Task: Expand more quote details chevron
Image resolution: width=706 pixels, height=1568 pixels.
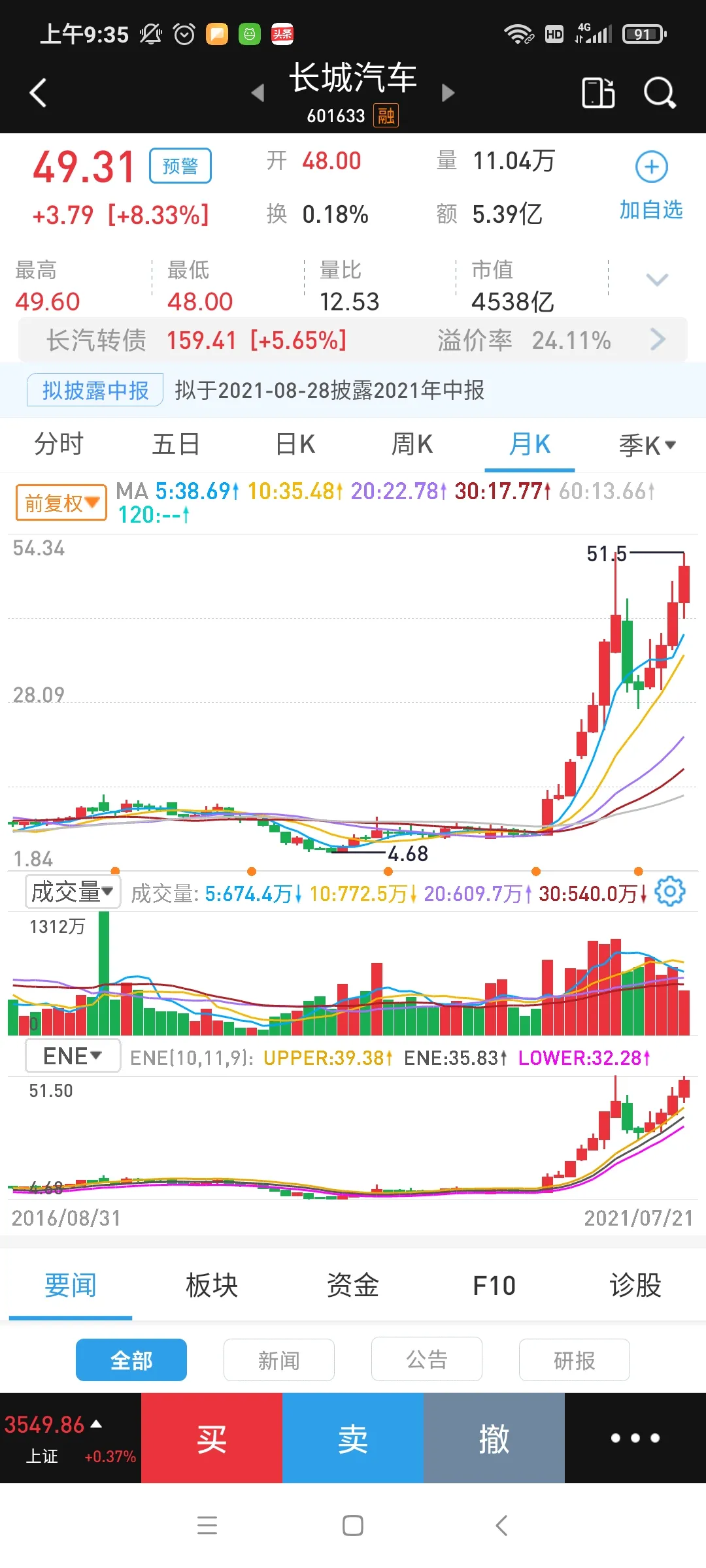Action: 657,280
